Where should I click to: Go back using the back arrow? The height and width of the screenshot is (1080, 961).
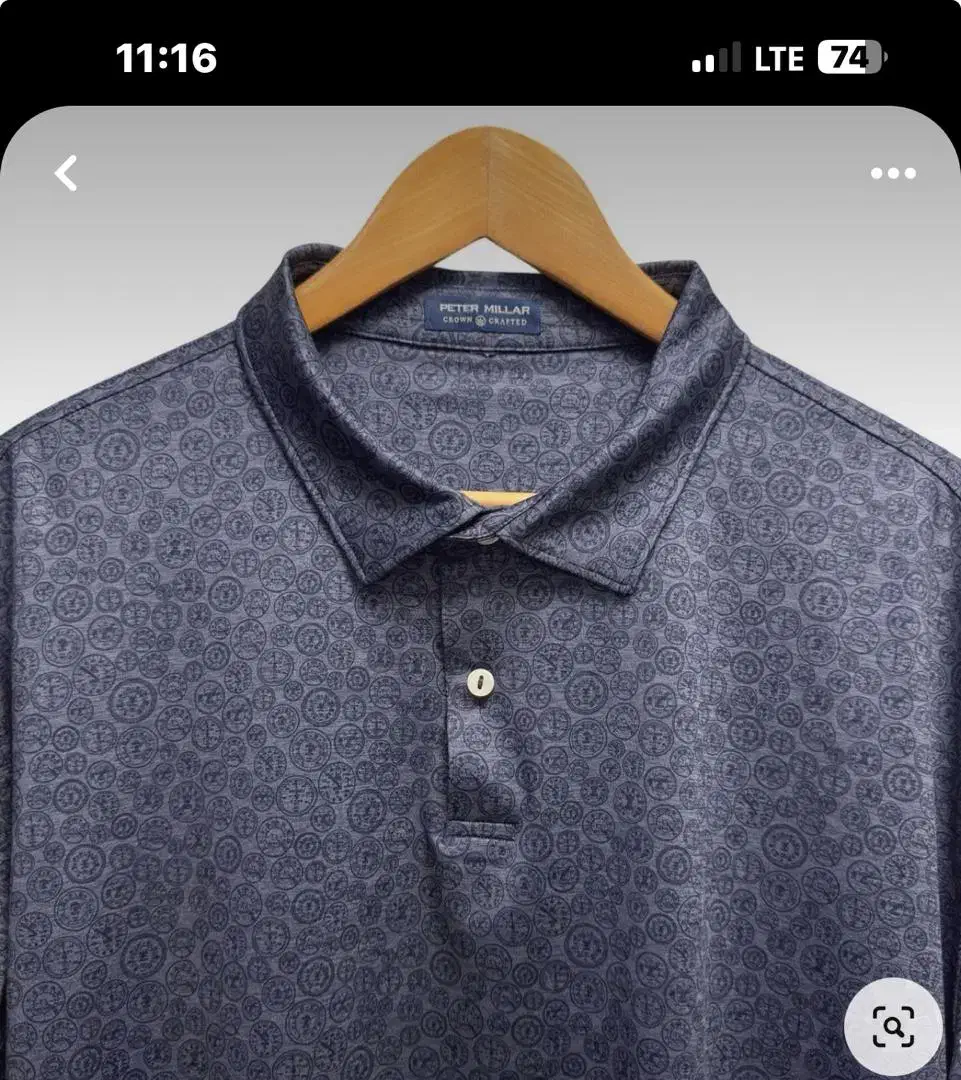click(66, 173)
